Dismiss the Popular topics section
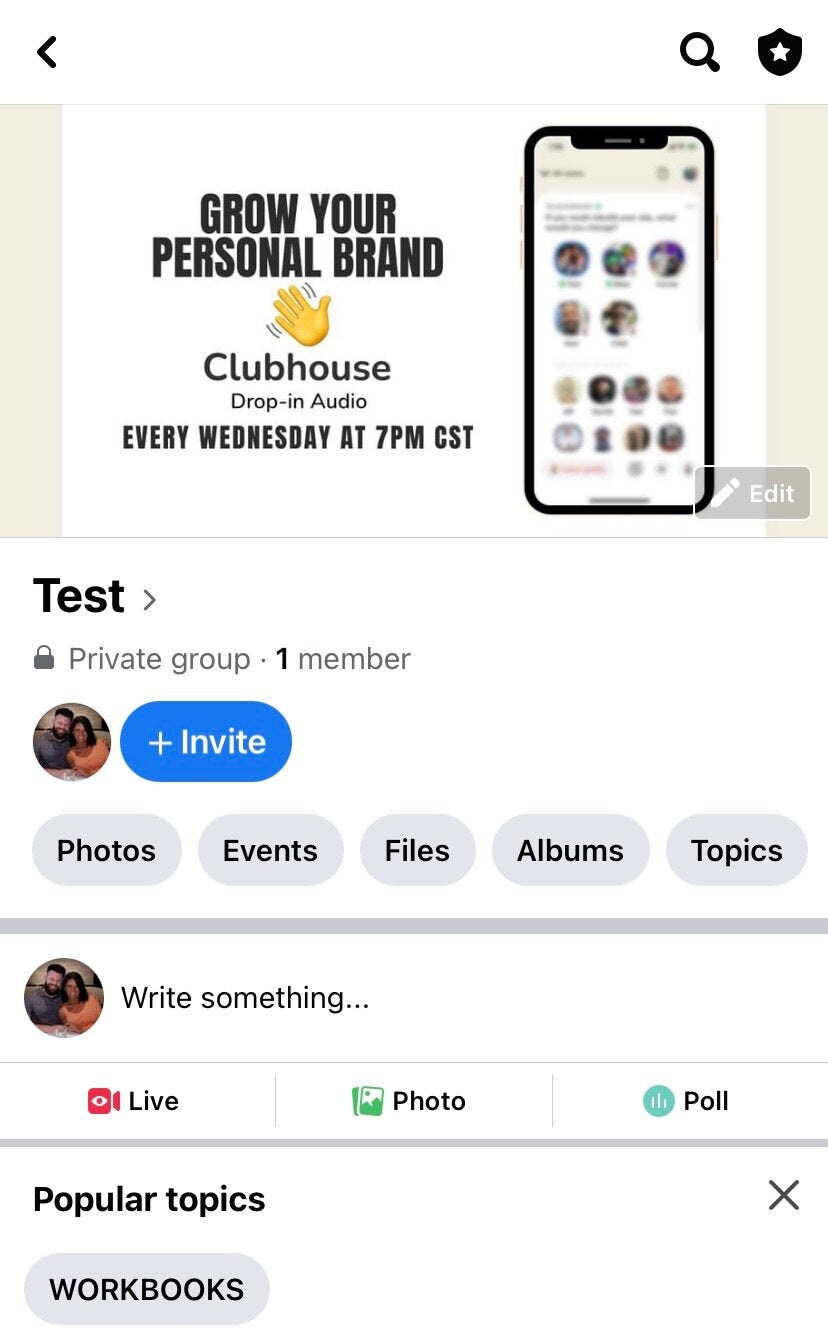Viewport: 828px width, 1340px height. pyautogui.click(x=784, y=1195)
